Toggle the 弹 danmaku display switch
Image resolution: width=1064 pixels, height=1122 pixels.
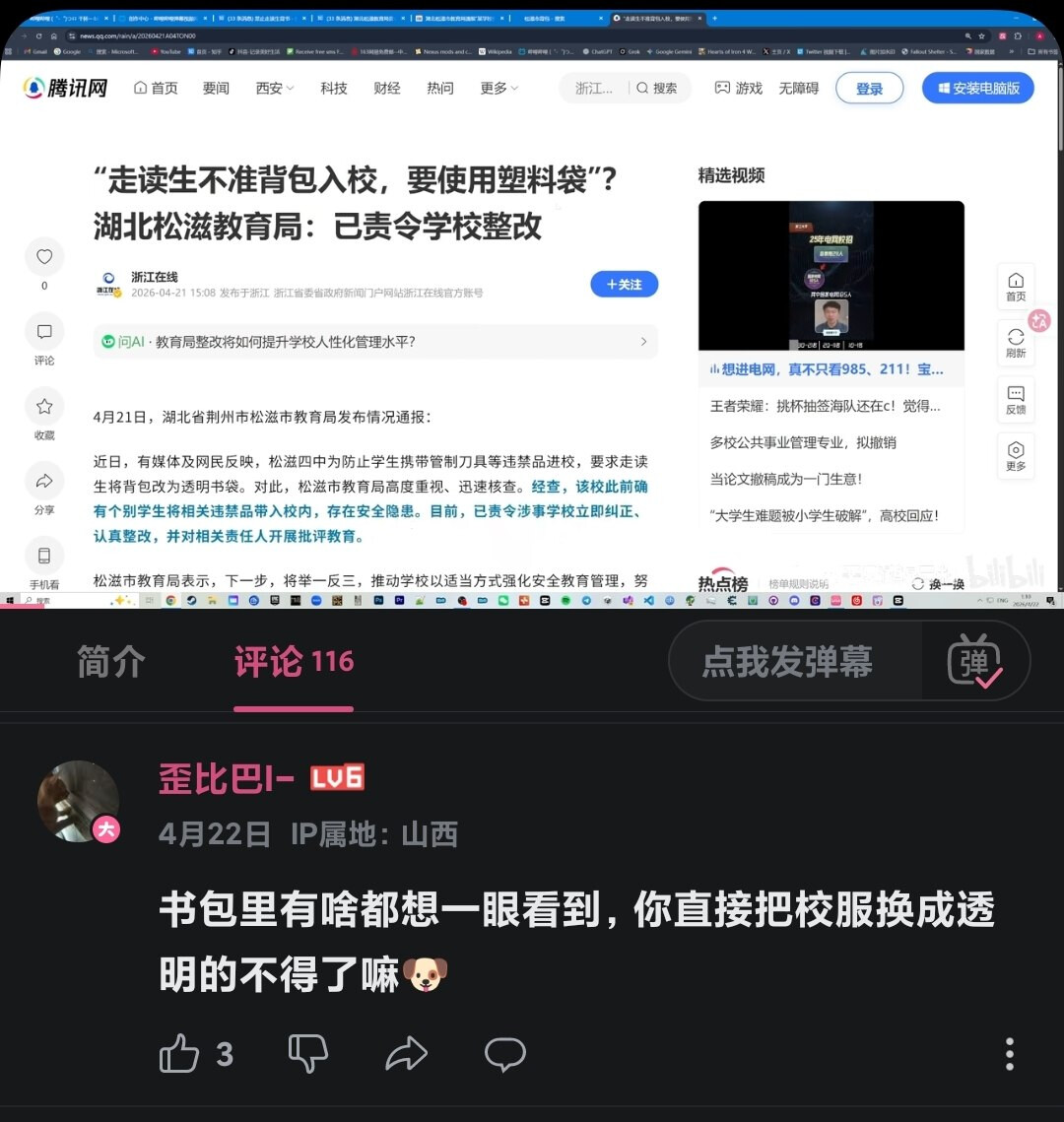pos(974,661)
